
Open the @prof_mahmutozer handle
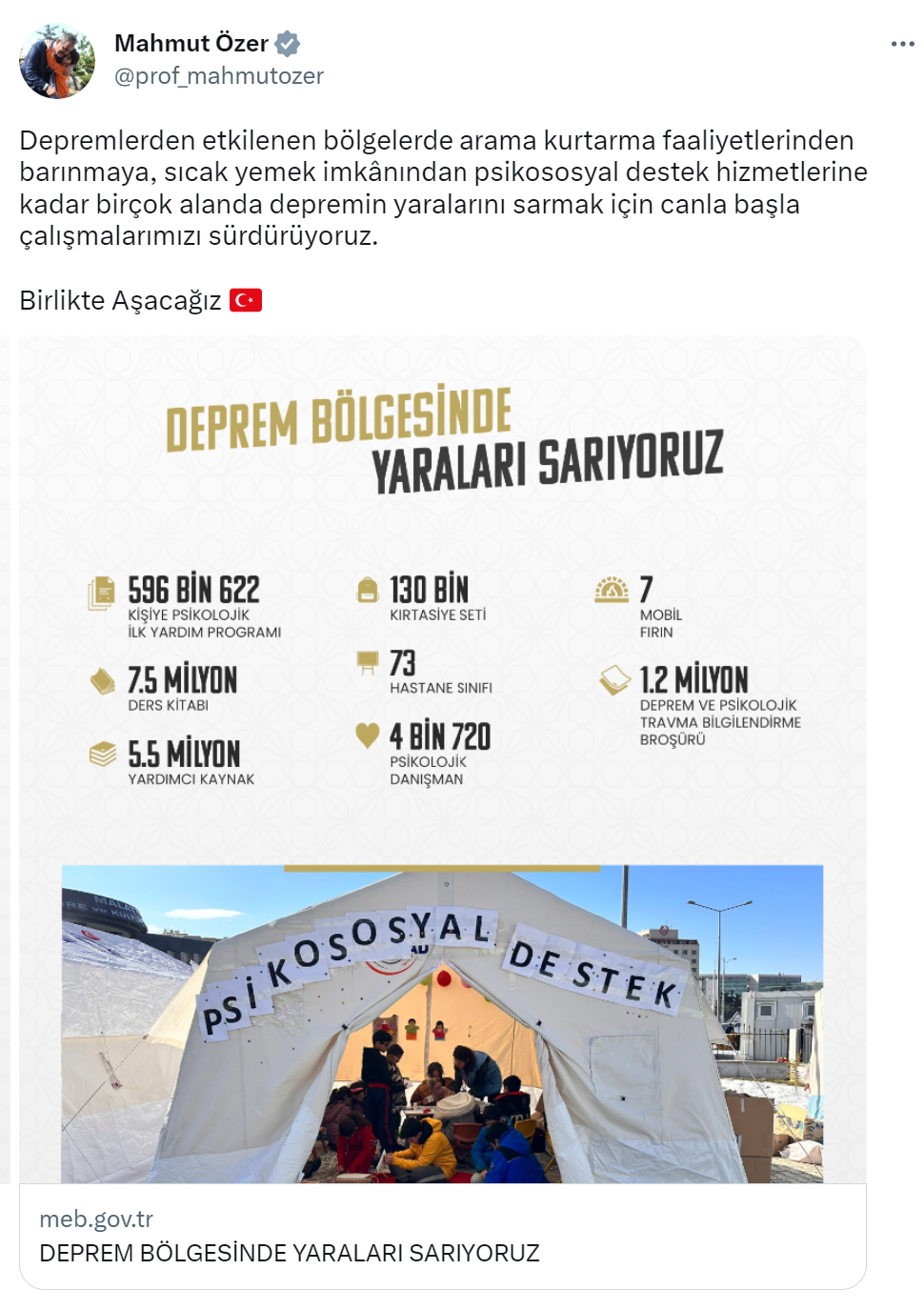pyautogui.click(x=219, y=76)
